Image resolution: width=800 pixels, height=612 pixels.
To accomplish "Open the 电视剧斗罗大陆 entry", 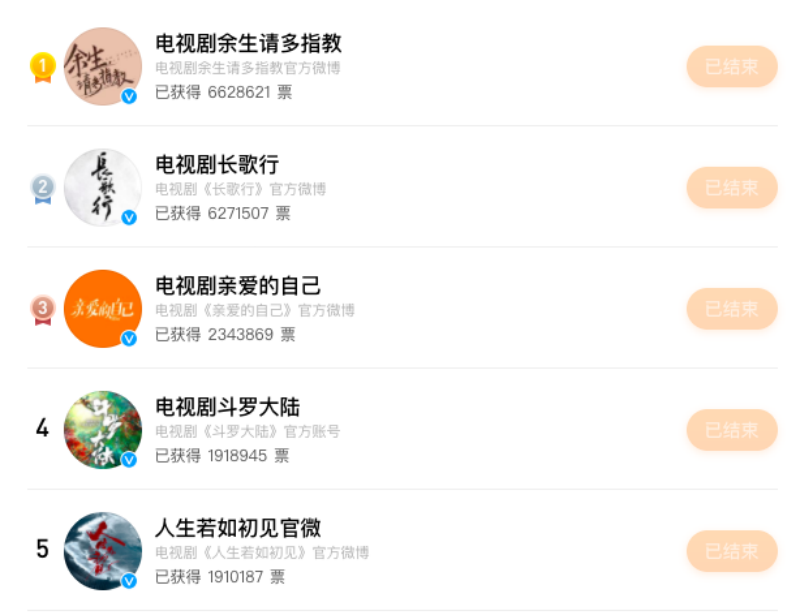I will pyautogui.click(x=228, y=408).
